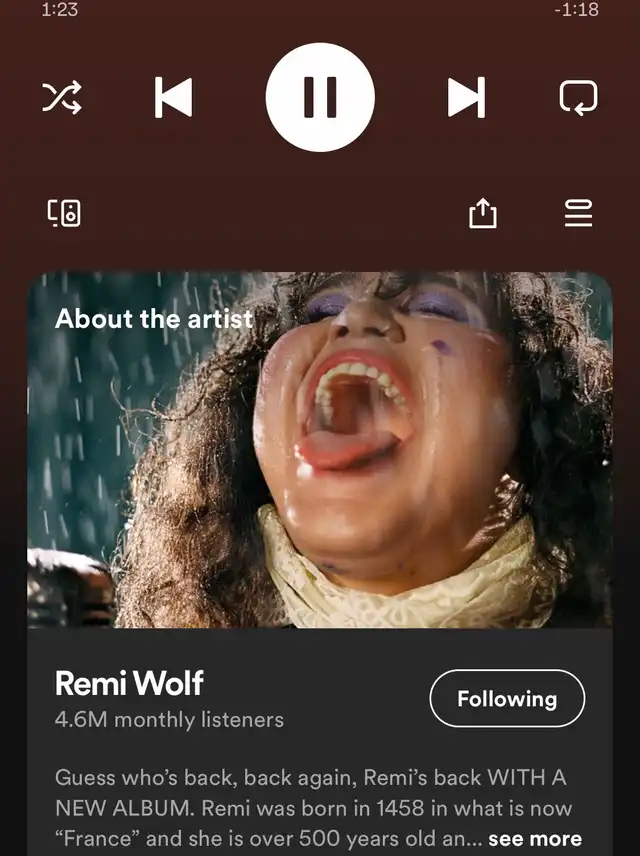Share the current song
Image resolution: width=640 pixels, height=856 pixels.
coord(483,212)
